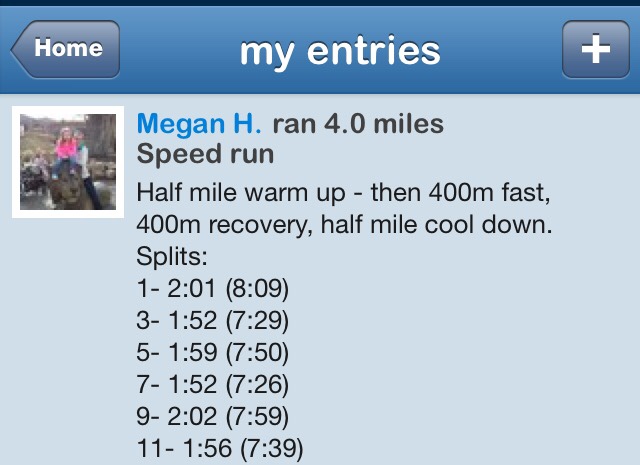Screen dimensions: 640x465
Task: Add a new entry with plus button
Action: tap(595, 49)
